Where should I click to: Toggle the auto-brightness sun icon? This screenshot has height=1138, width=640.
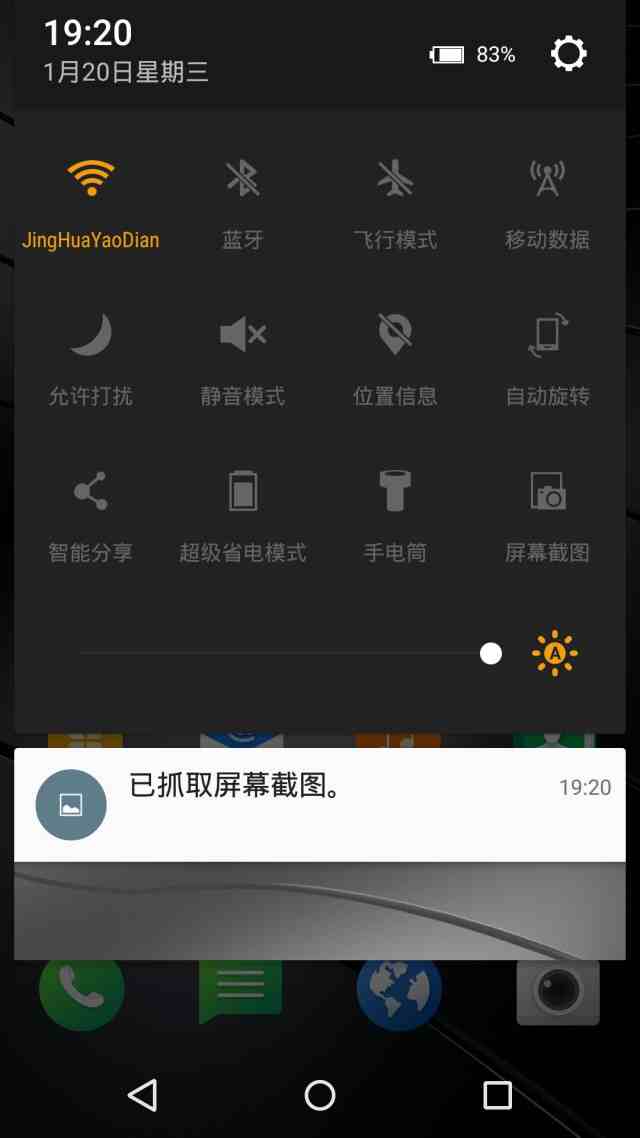tap(555, 654)
